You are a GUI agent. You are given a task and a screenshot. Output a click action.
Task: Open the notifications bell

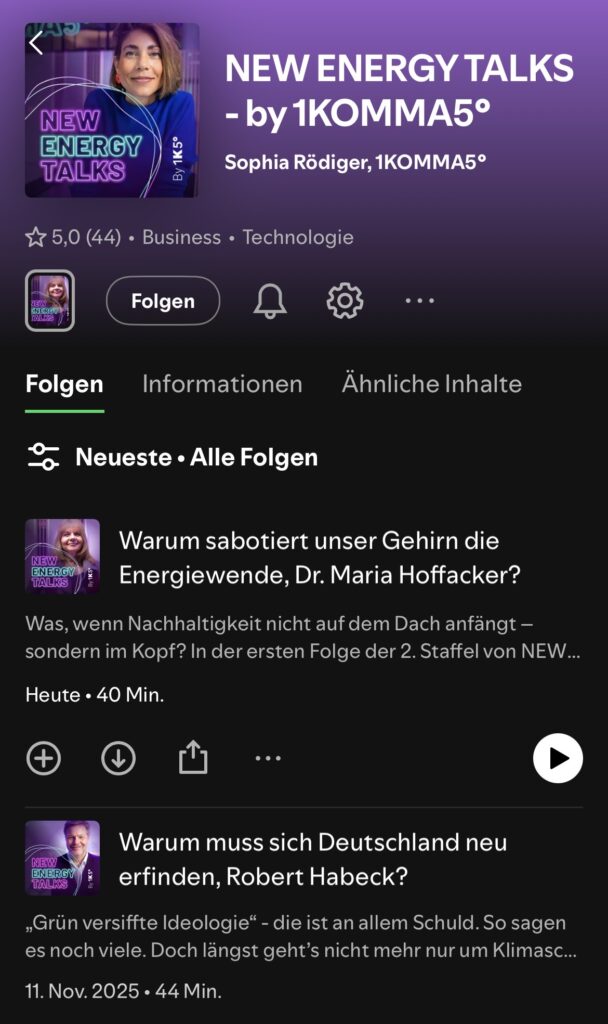270,301
